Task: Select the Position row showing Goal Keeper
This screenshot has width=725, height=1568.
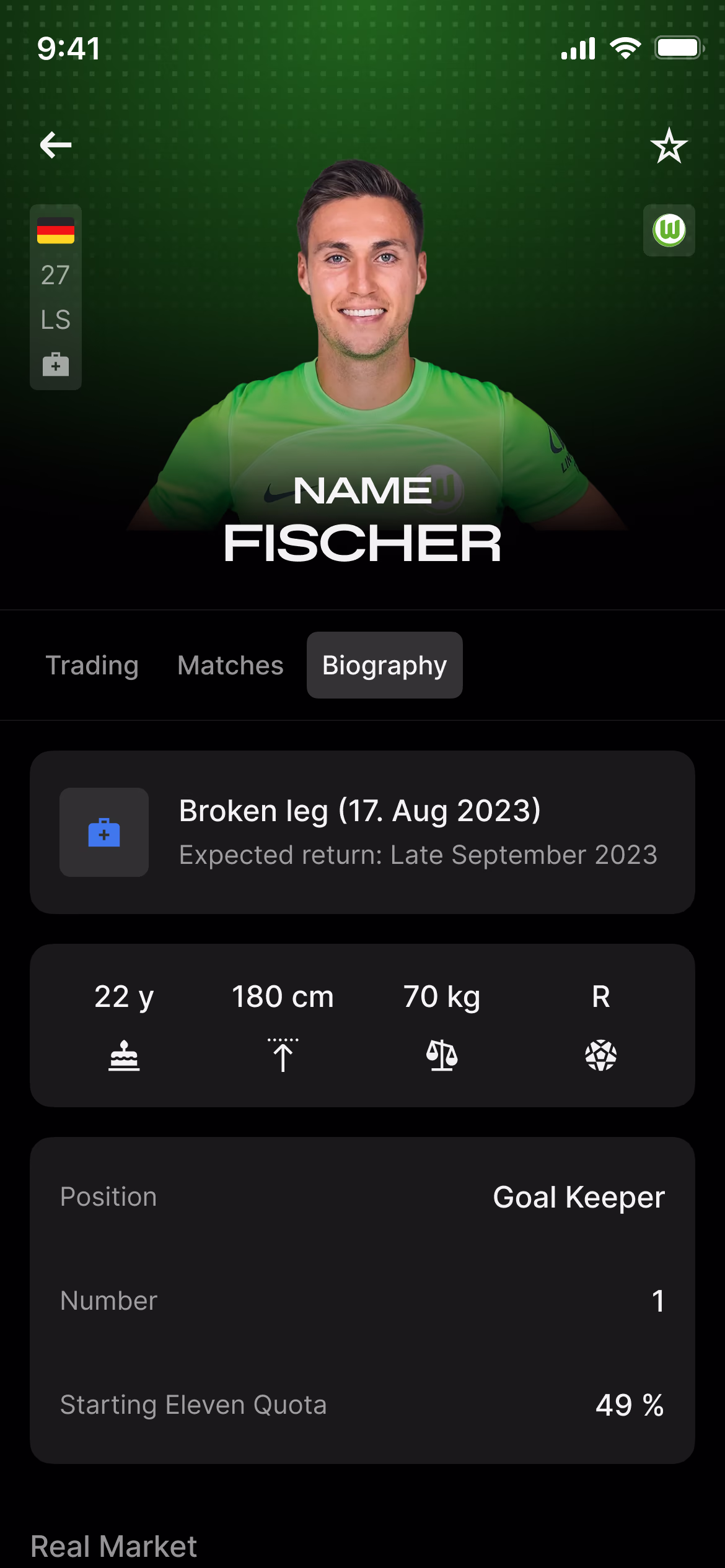Action: click(x=362, y=1197)
